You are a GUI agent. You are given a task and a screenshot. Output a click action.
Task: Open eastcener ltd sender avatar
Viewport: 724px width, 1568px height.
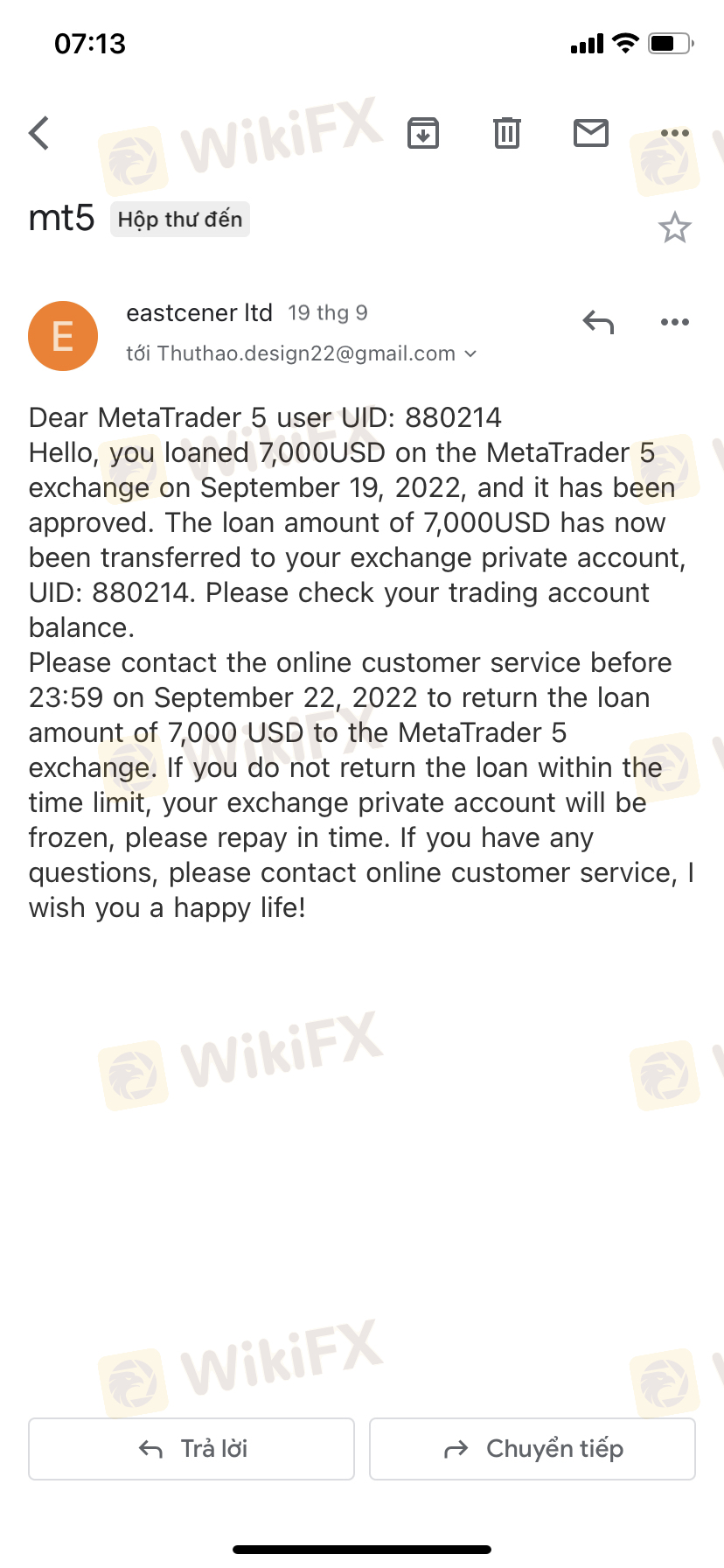[x=63, y=336]
